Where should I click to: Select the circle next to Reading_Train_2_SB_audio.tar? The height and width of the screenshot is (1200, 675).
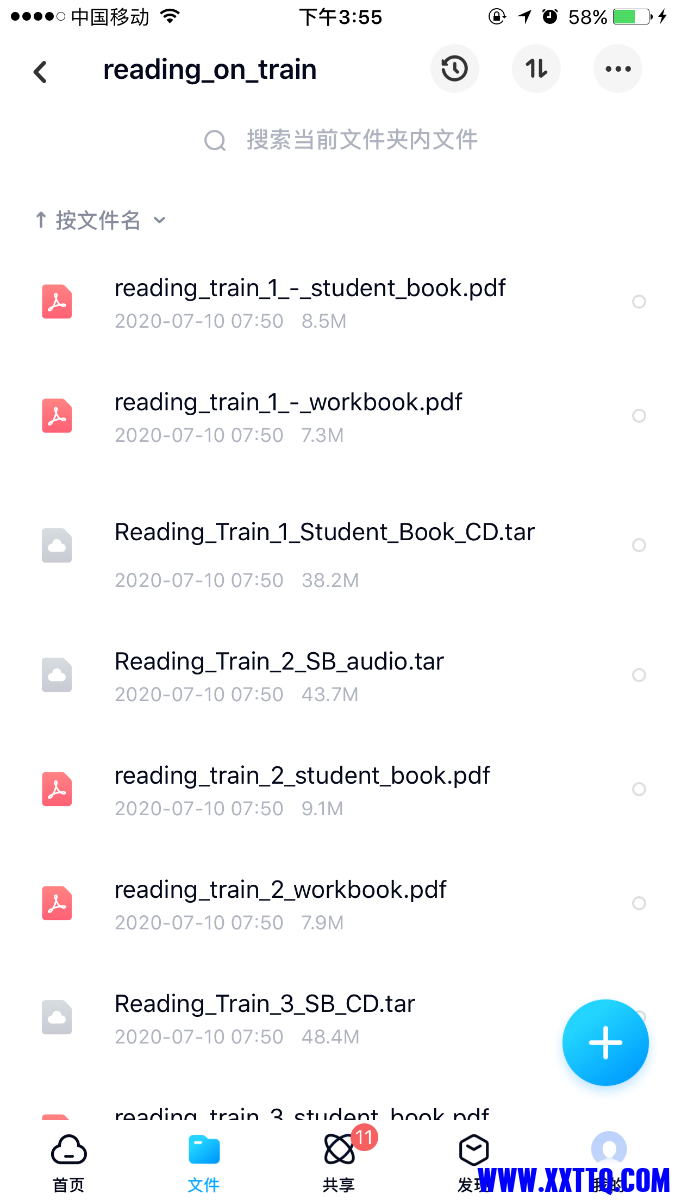639,675
